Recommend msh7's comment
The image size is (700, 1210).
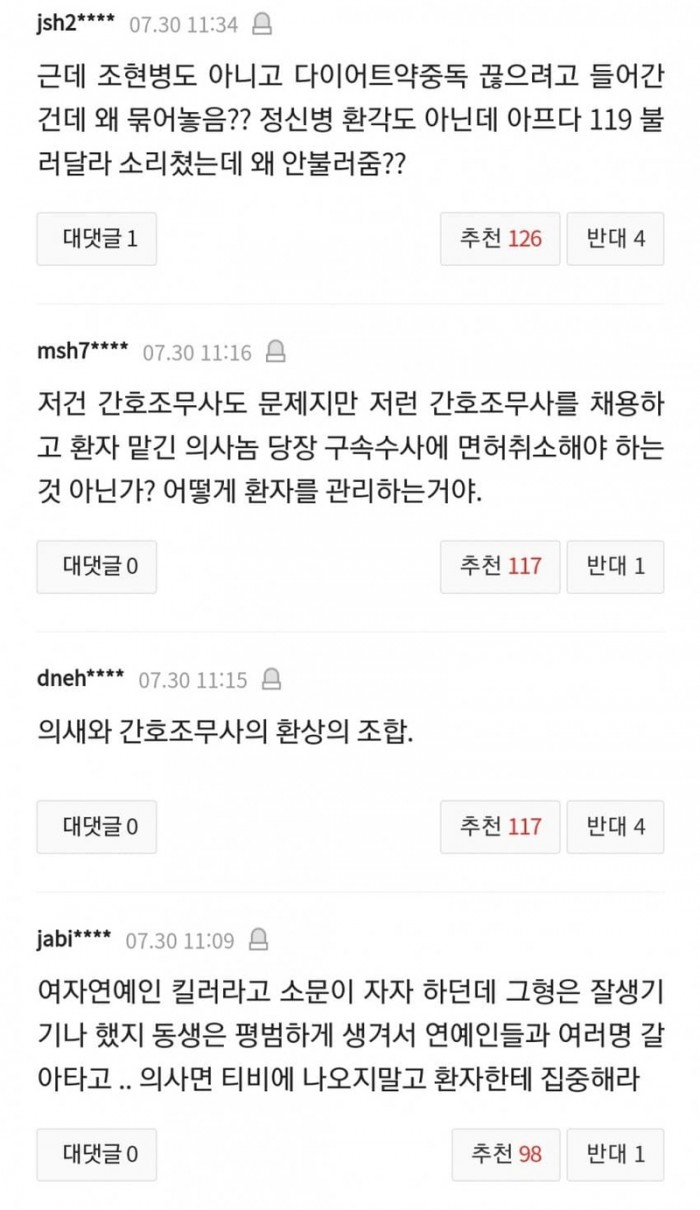(x=500, y=566)
